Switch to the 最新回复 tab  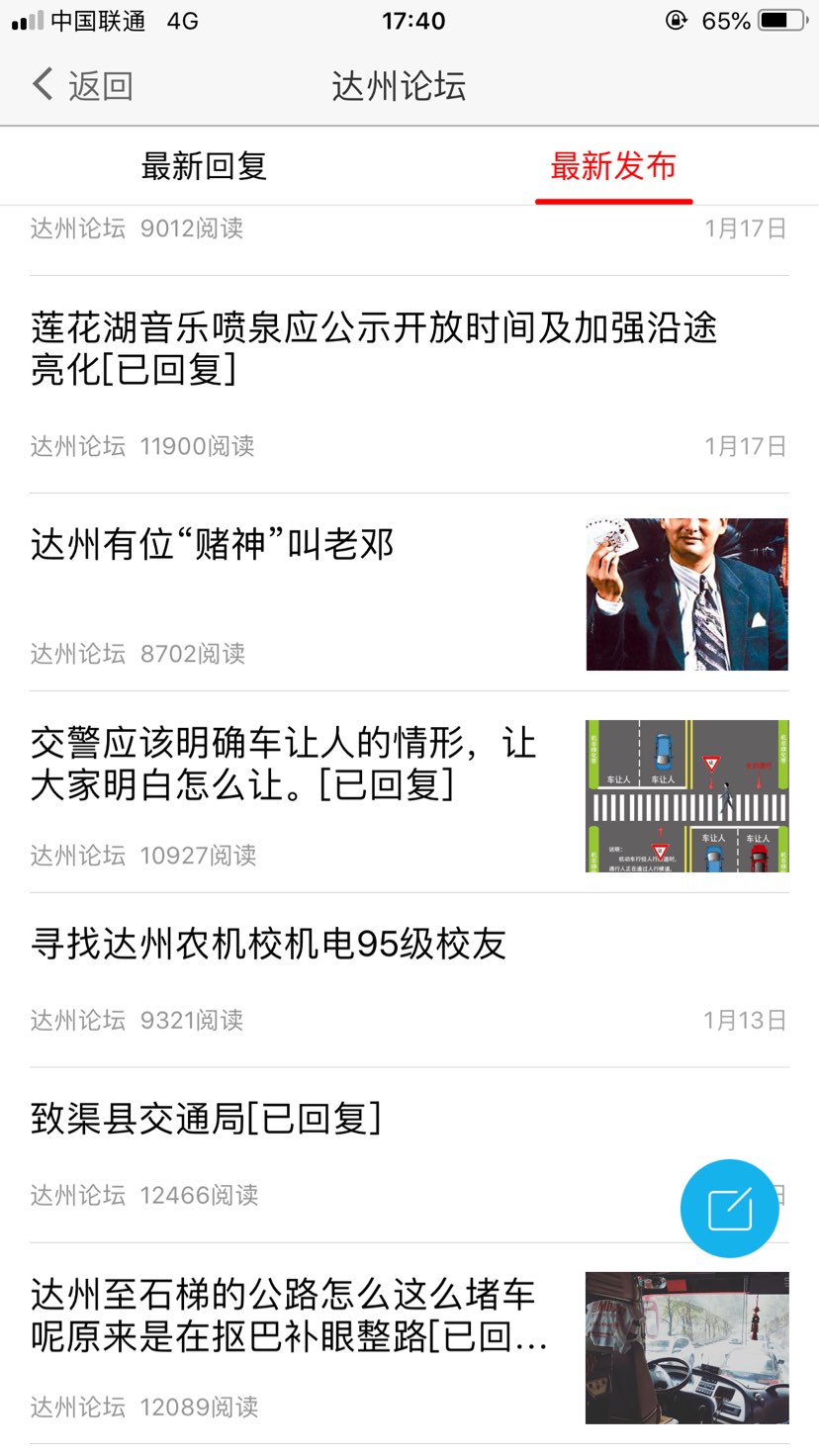204,166
